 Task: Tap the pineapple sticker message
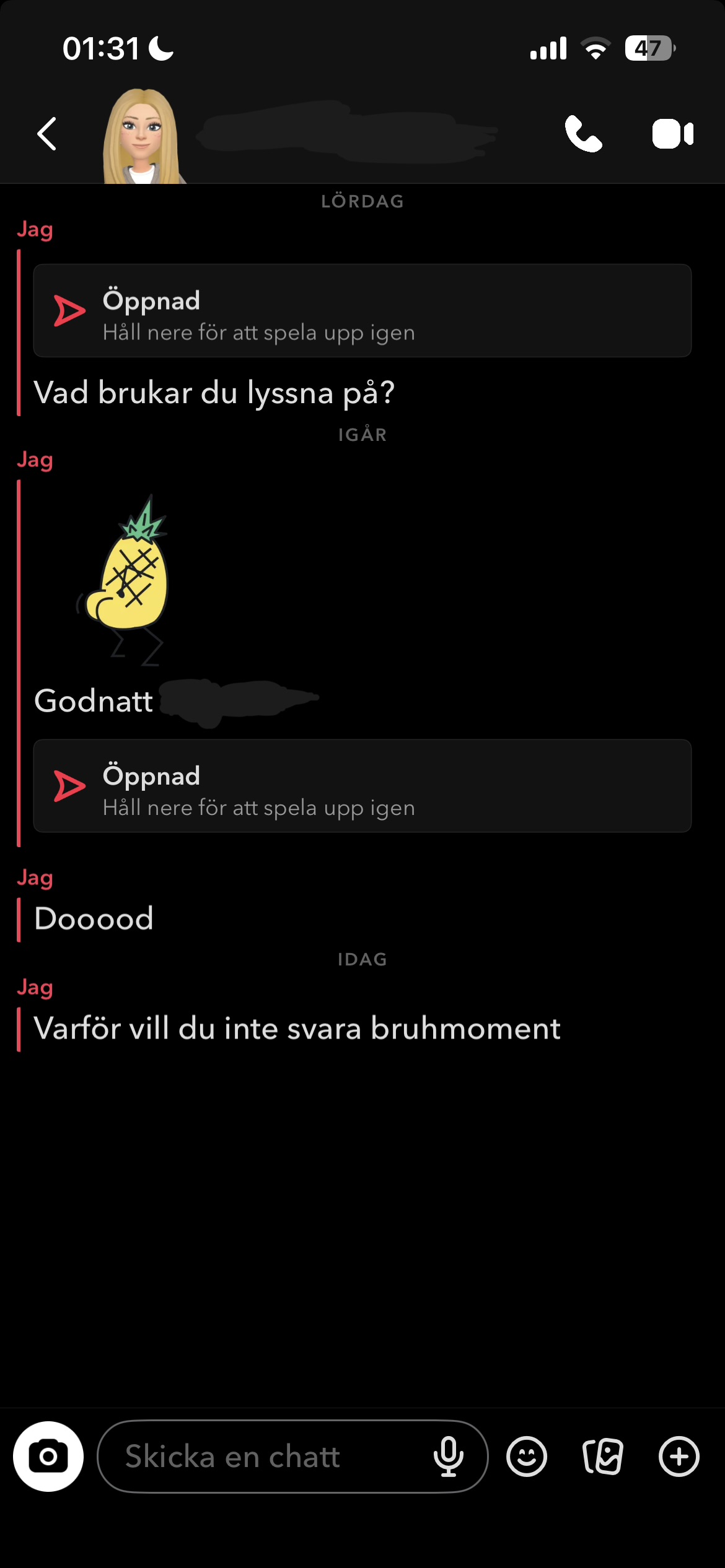tap(127, 579)
